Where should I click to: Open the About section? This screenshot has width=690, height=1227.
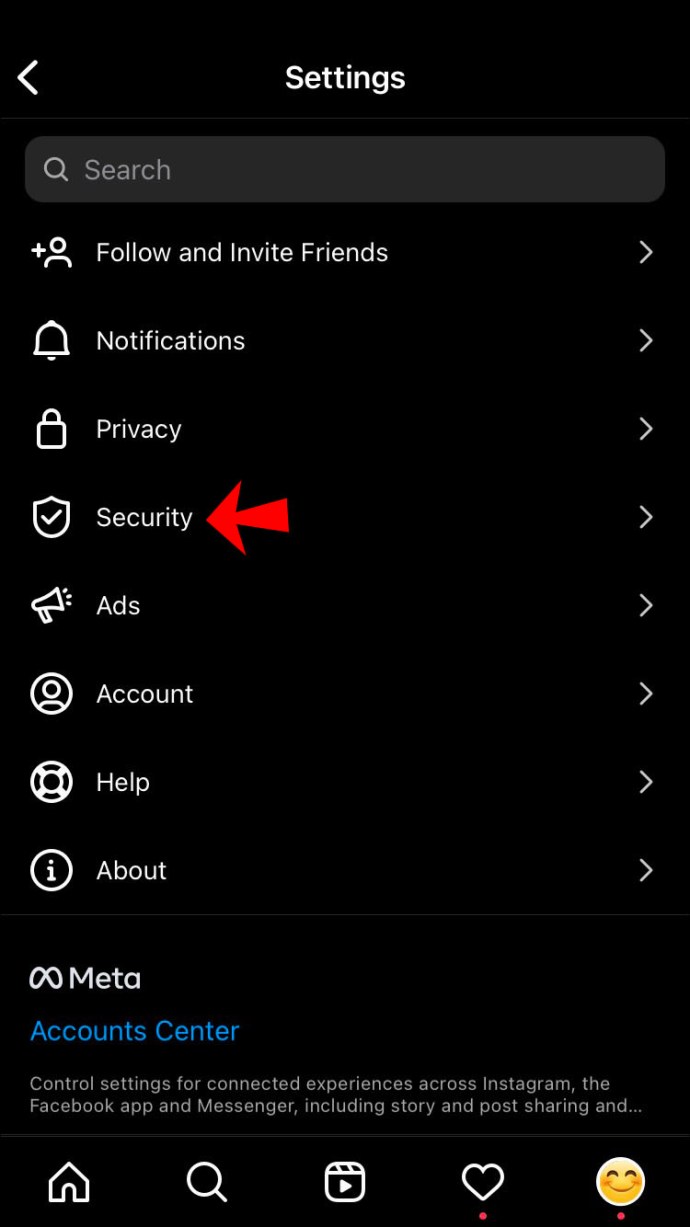(131, 870)
